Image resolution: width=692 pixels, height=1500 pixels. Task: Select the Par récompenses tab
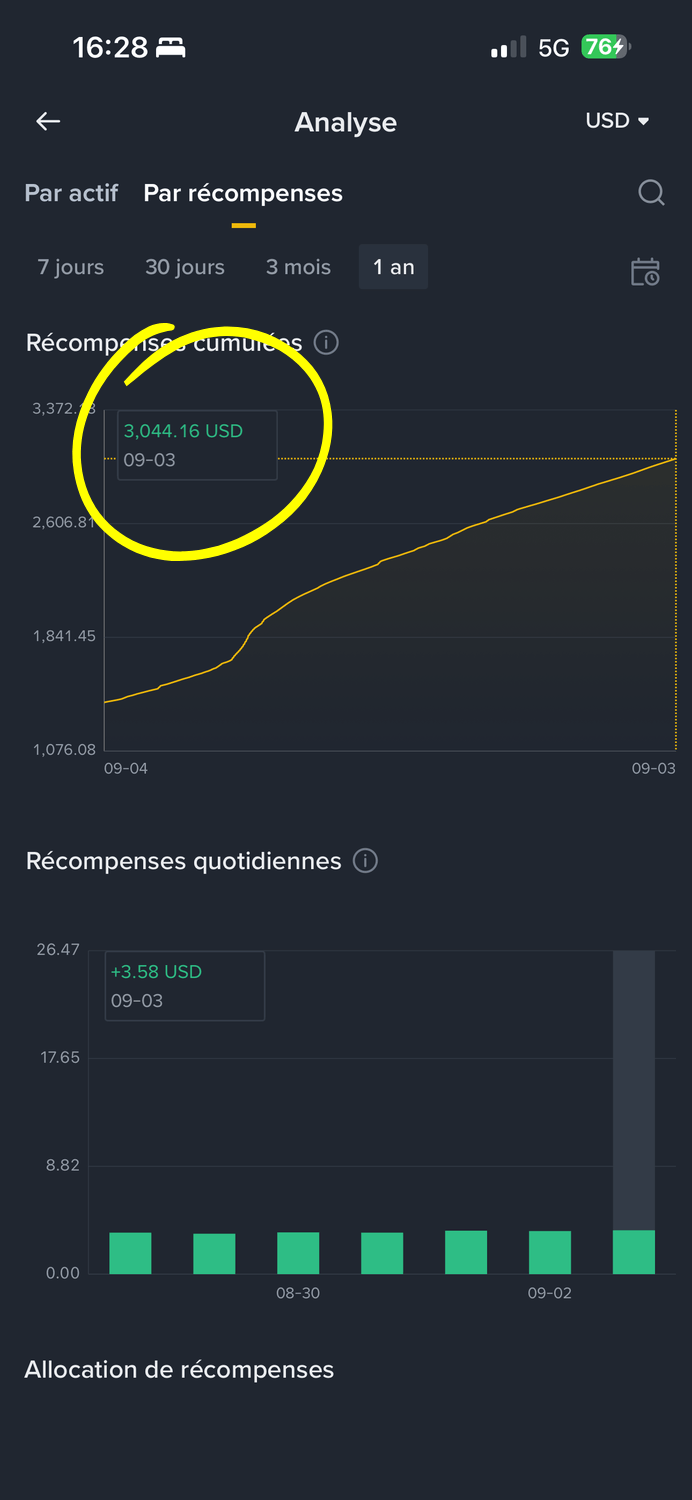click(x=243, y=193)
